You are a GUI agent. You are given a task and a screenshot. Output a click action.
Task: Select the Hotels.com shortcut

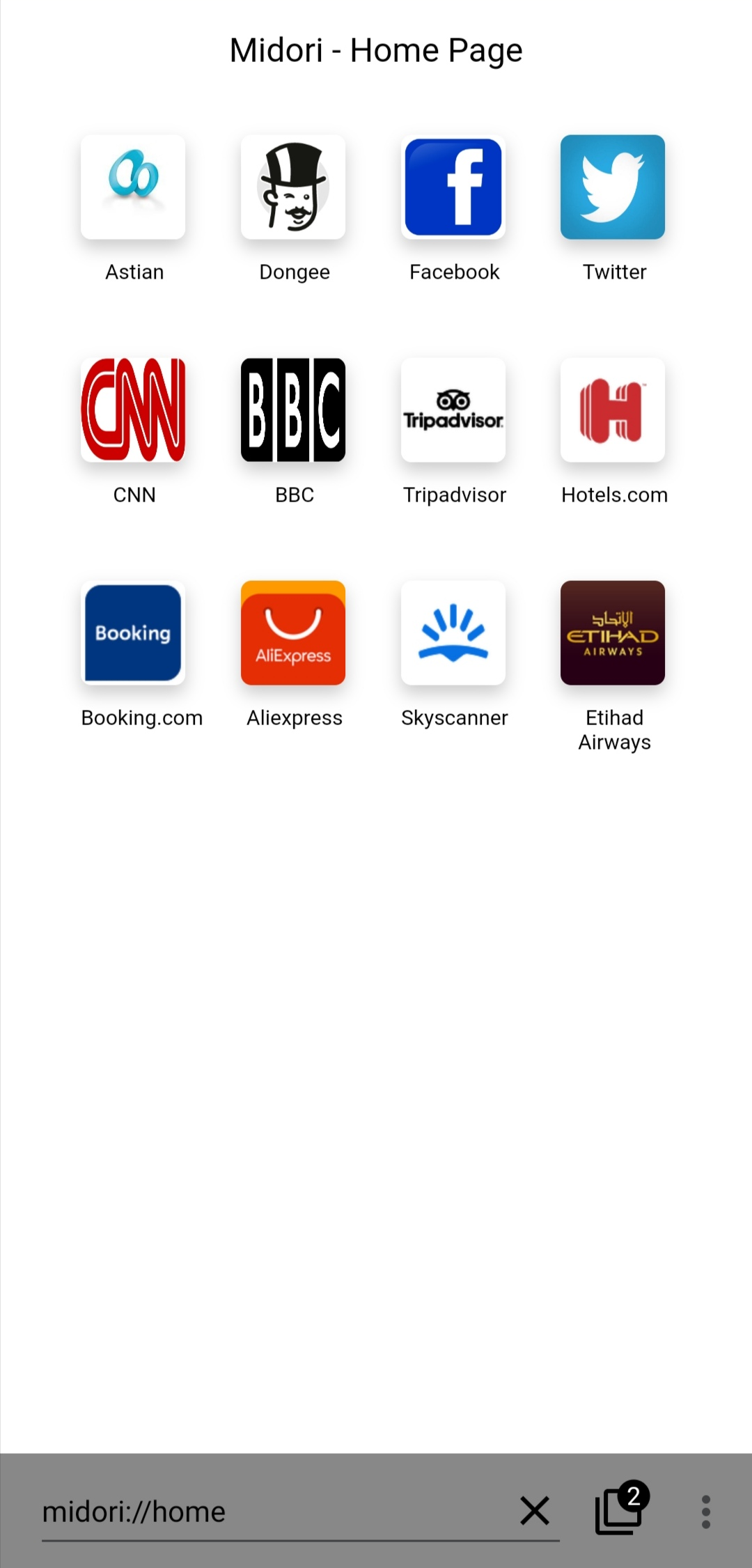613,410
